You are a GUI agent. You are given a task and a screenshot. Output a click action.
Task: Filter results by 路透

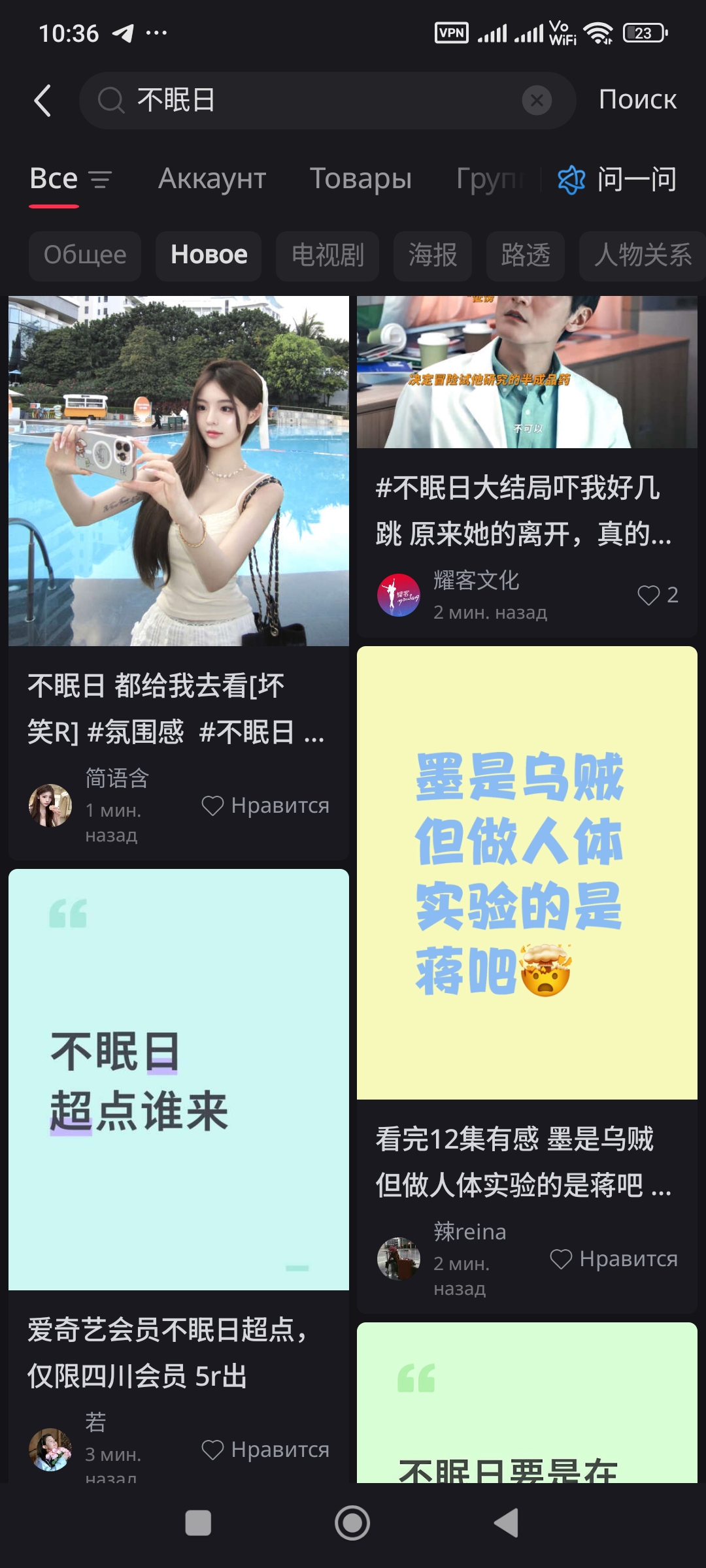[525, 255]
